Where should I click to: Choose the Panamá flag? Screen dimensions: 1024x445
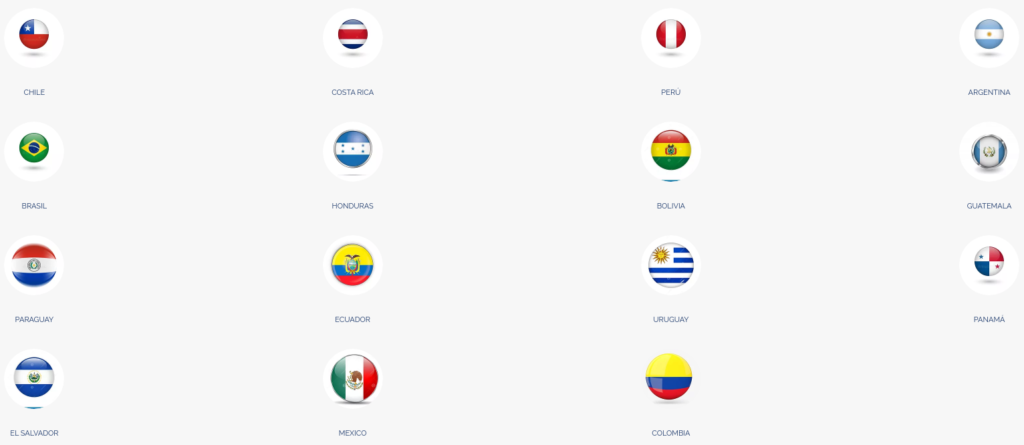[988, 264]
